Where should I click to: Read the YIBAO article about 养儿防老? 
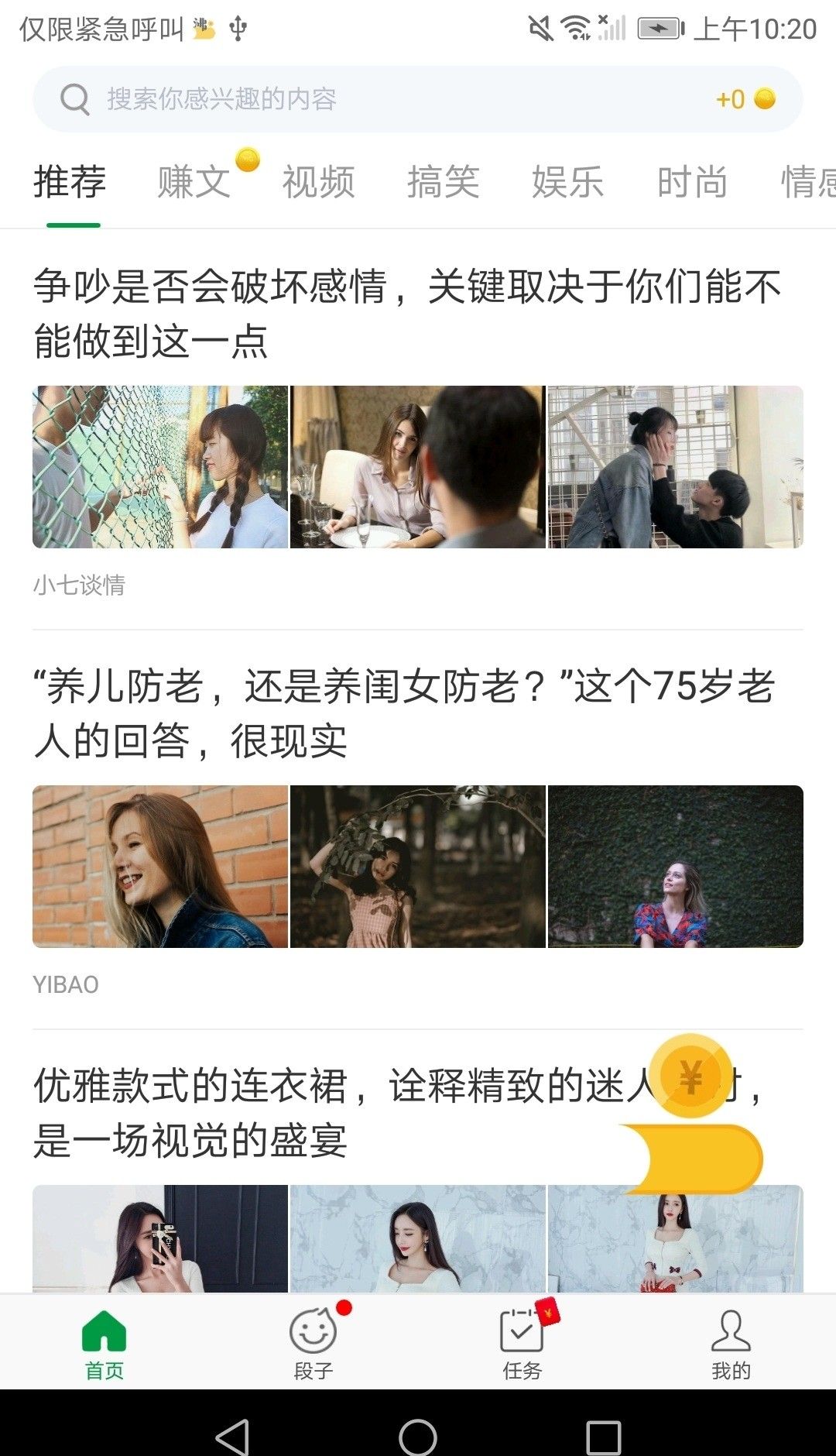[x=404, y=713]
